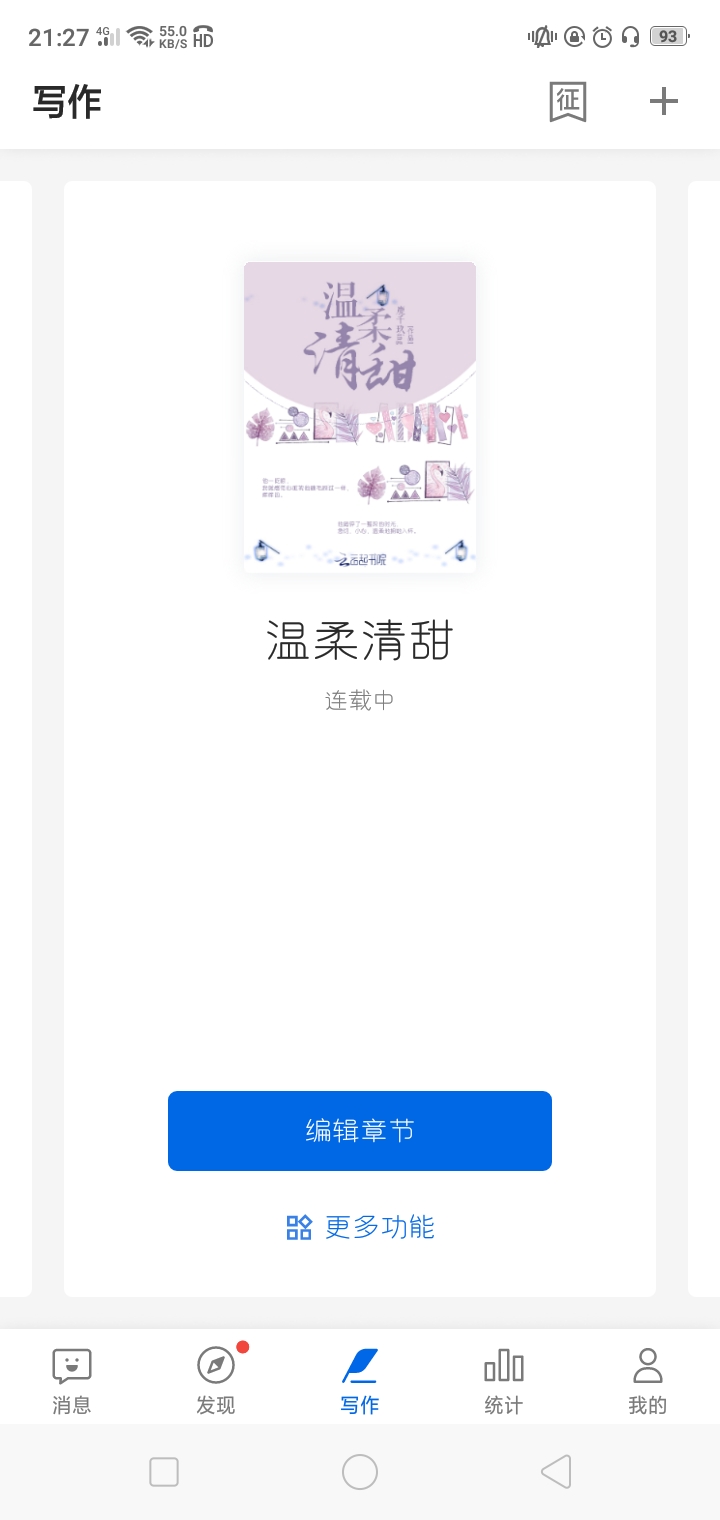Go to the 发现 tab

coord(216,1379)
